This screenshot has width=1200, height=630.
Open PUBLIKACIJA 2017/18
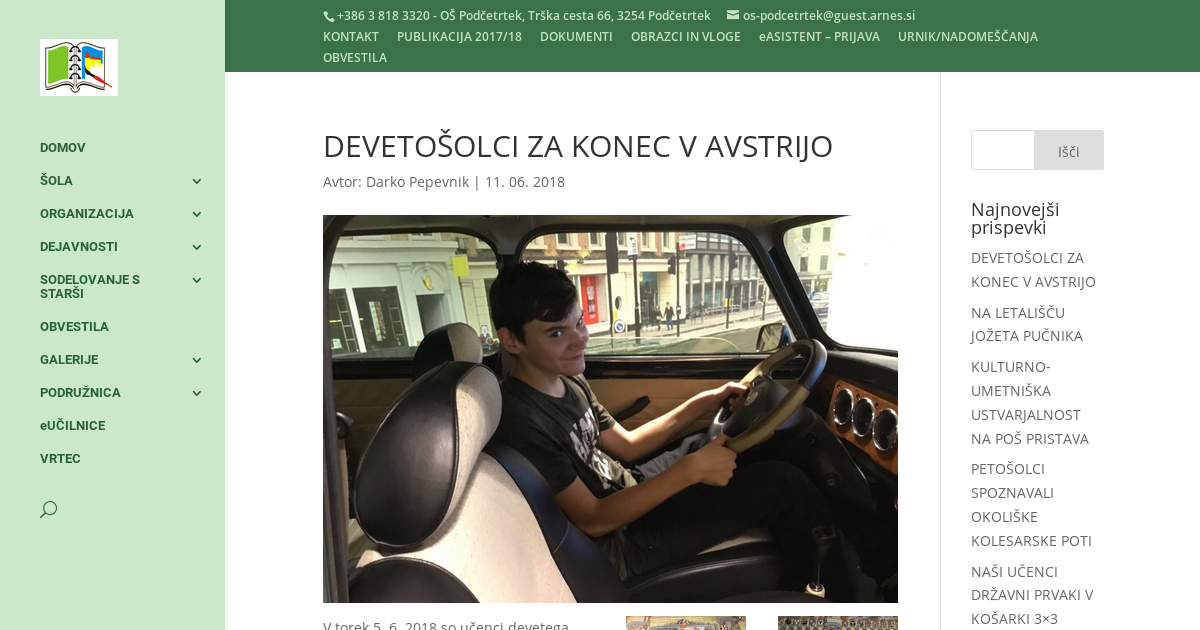tap(459, 36)
